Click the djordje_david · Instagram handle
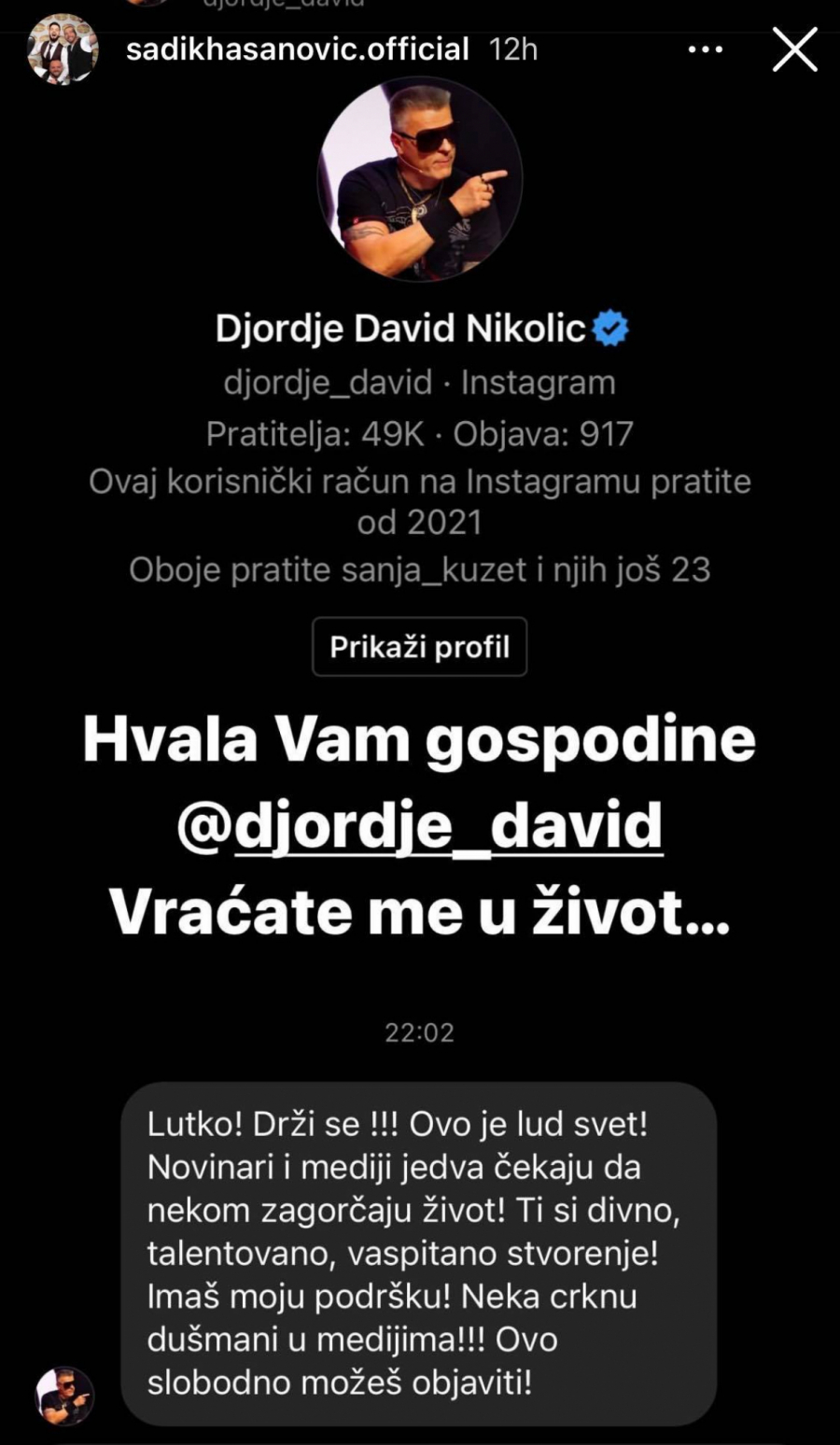The image size is (840, 1445). pyautogui.click(x=419, y=381)
